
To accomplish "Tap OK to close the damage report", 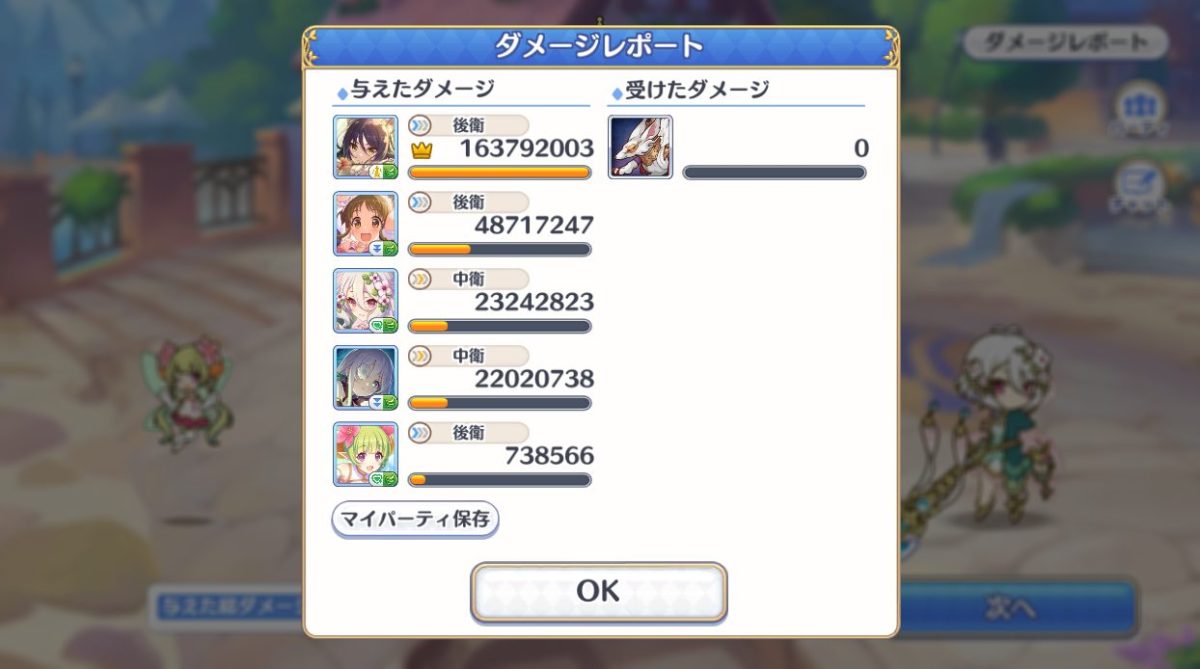I will pyautogui.click(x=598, y=591).
